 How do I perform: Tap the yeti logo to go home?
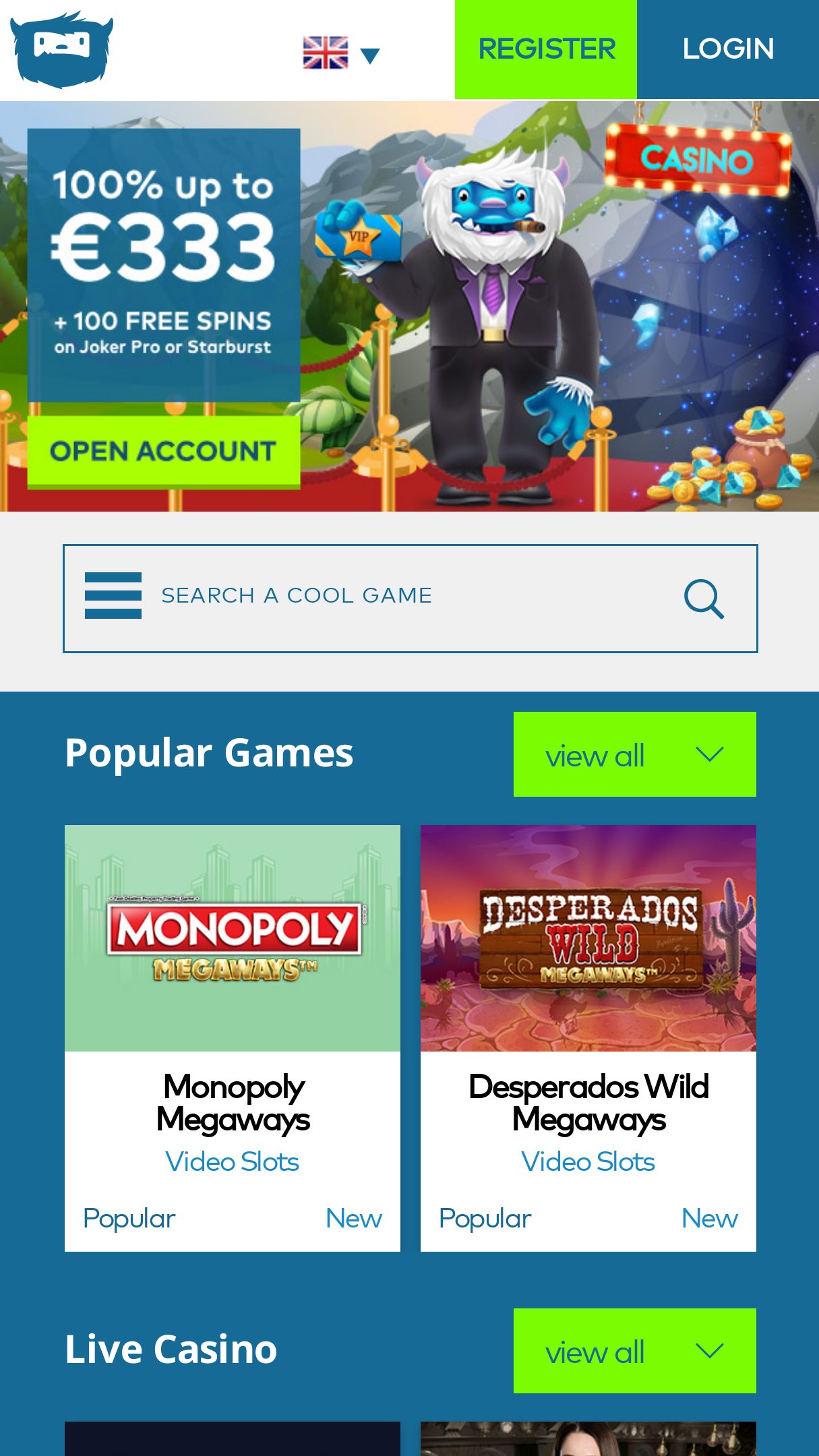tap(61, 49)
